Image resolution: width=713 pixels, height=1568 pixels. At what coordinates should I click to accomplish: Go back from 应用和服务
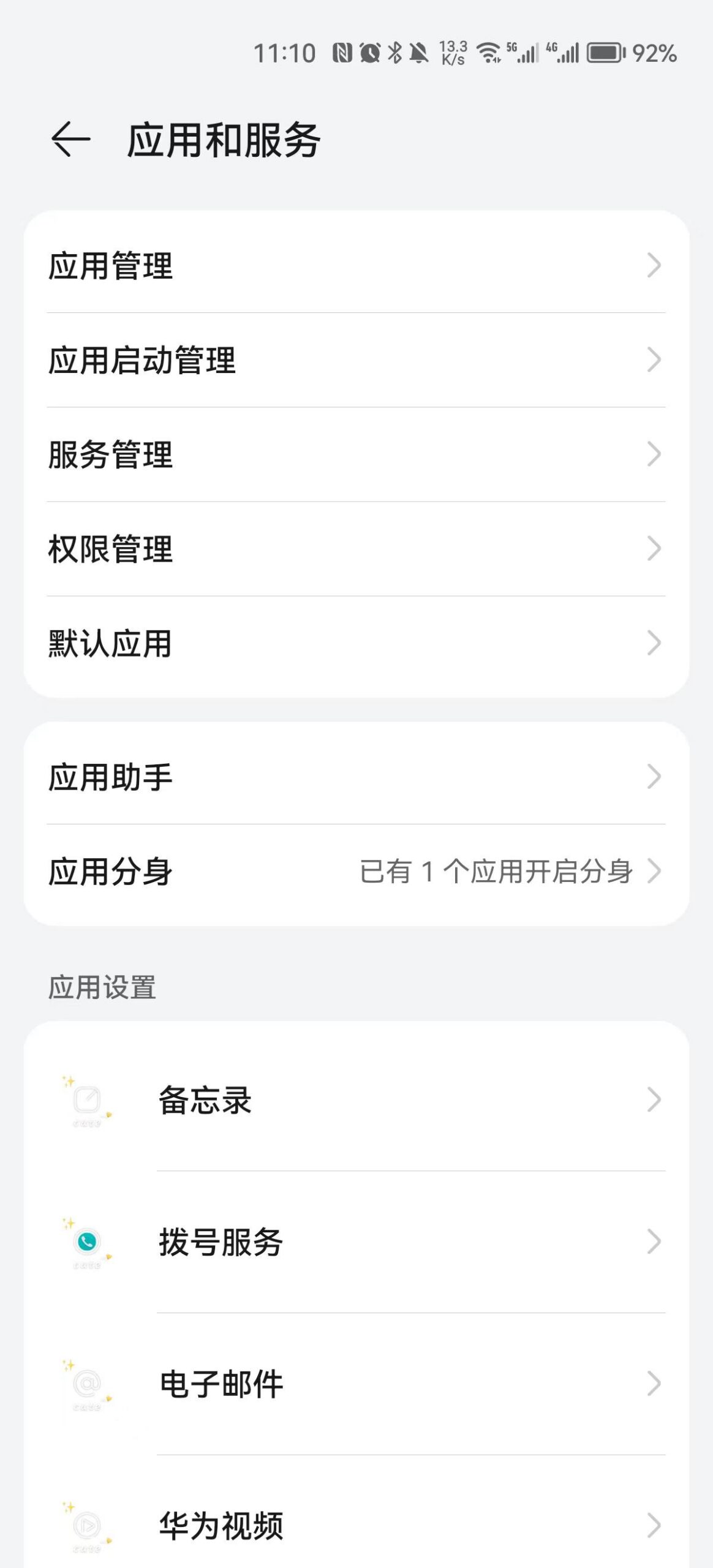(70, 140)
